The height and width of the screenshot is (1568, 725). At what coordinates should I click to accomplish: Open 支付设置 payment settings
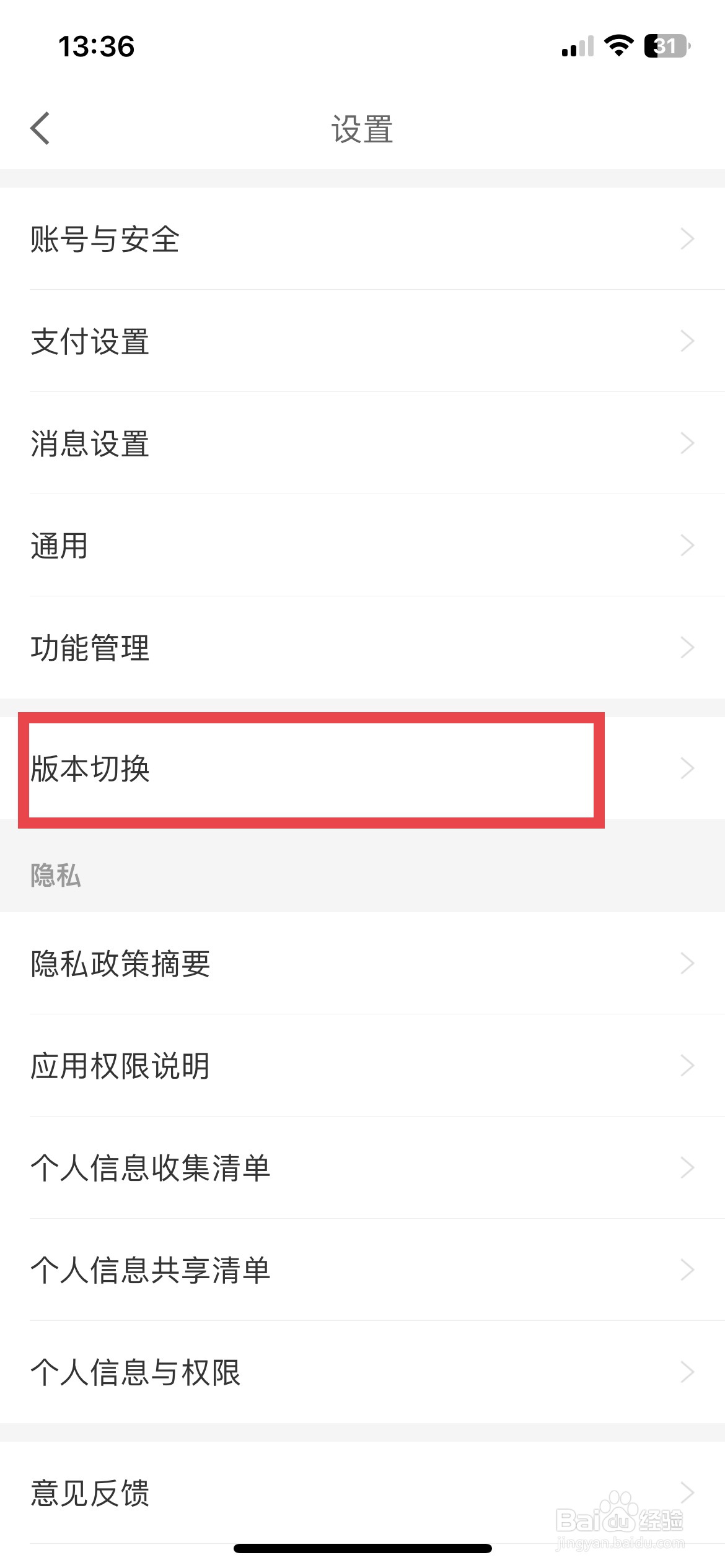pos(89,342)
